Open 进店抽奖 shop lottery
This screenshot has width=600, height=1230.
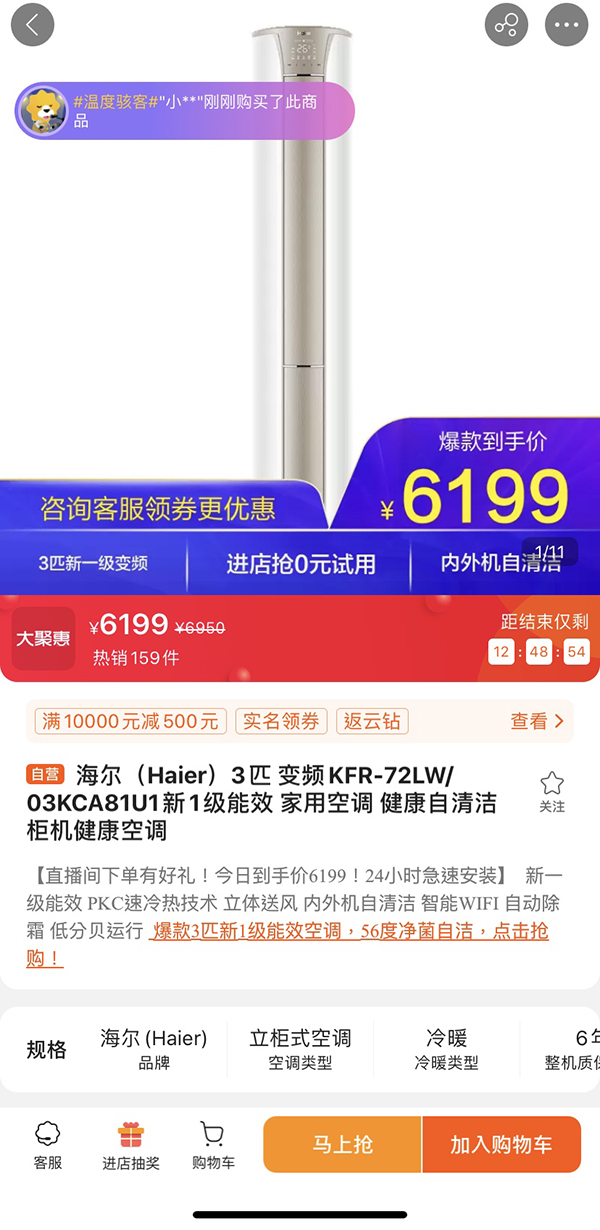tap(130, 1145)
